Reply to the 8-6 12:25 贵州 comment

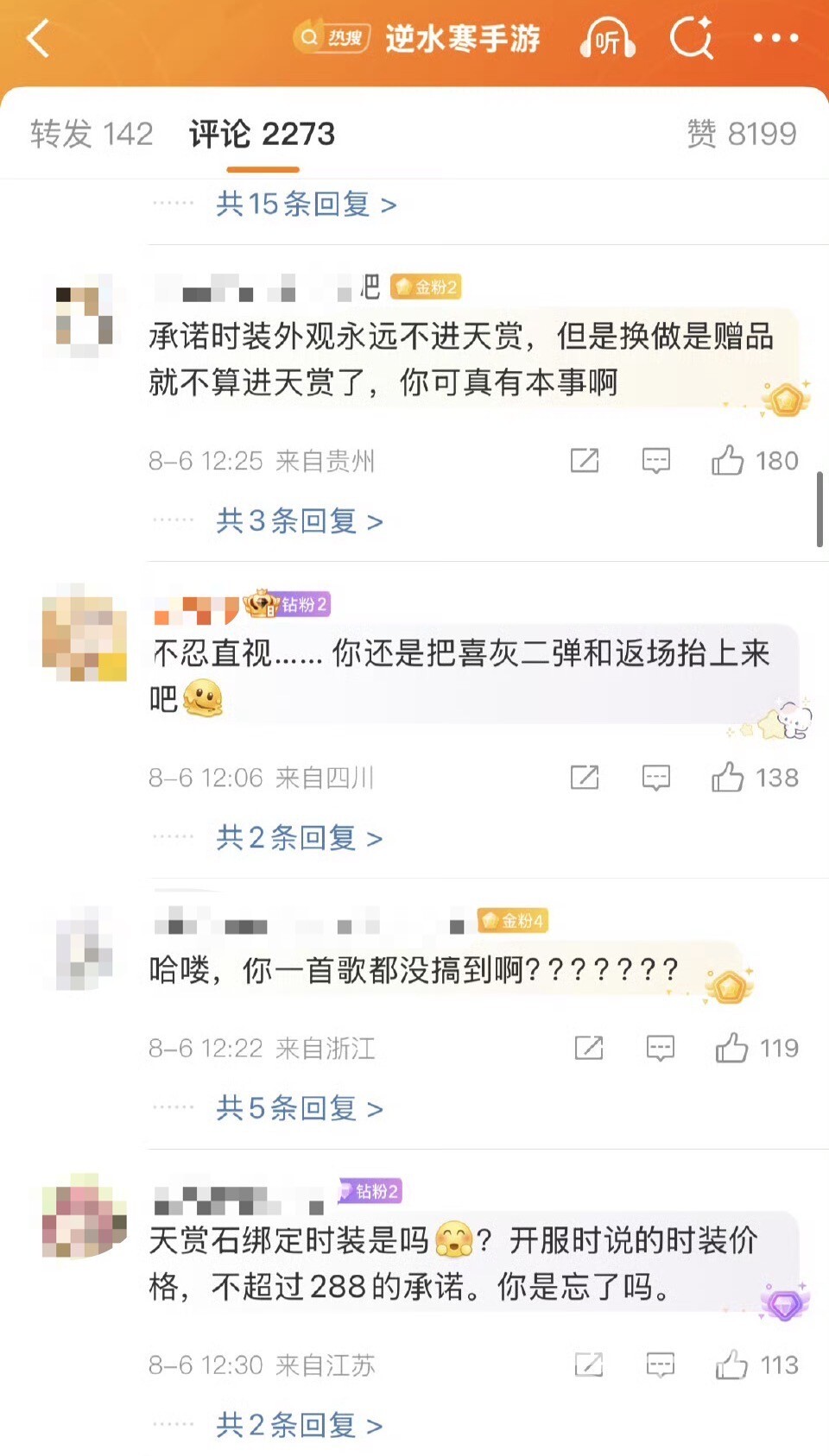tap(655, 461)
